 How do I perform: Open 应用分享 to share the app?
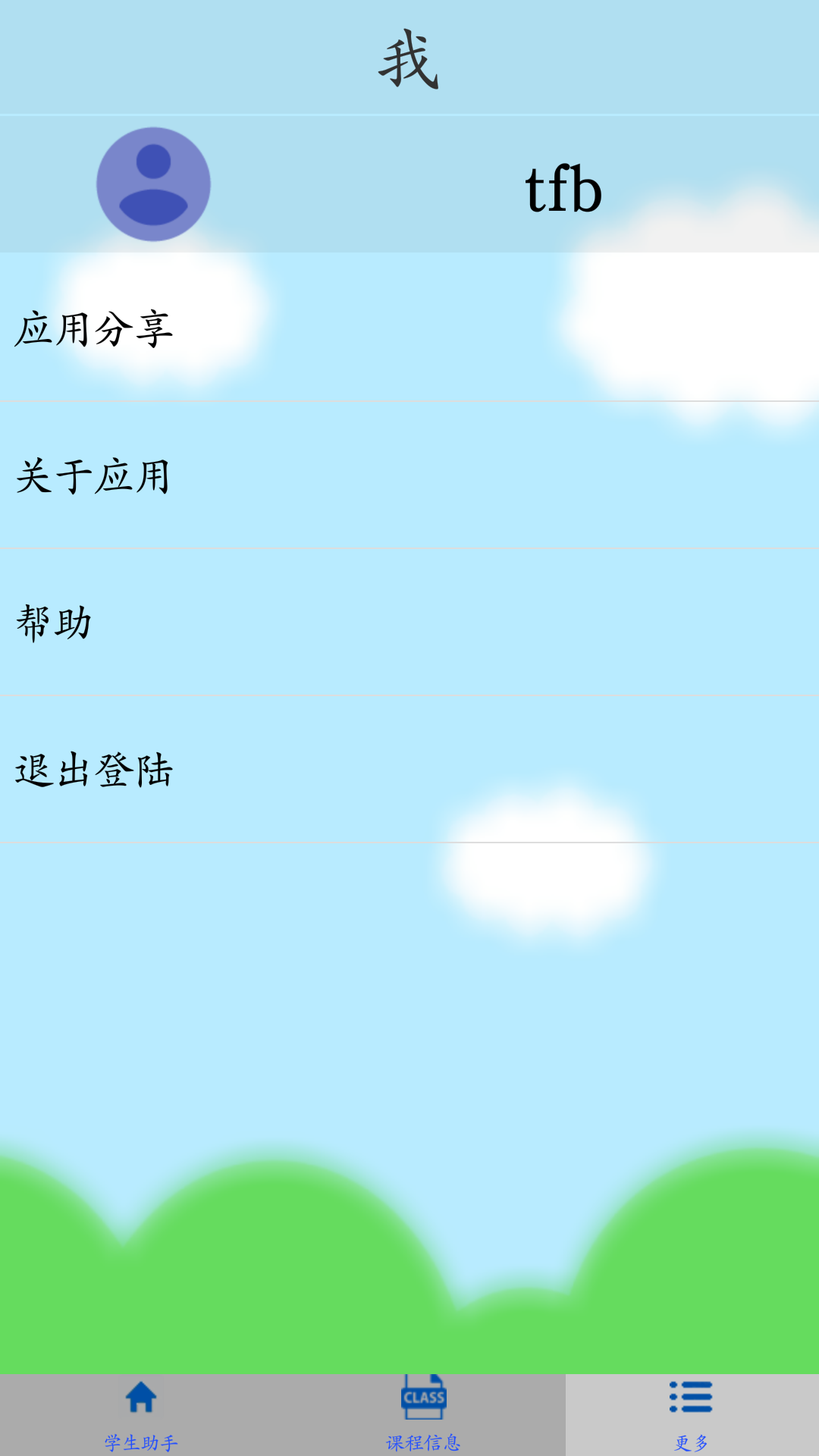coord(95,328)
